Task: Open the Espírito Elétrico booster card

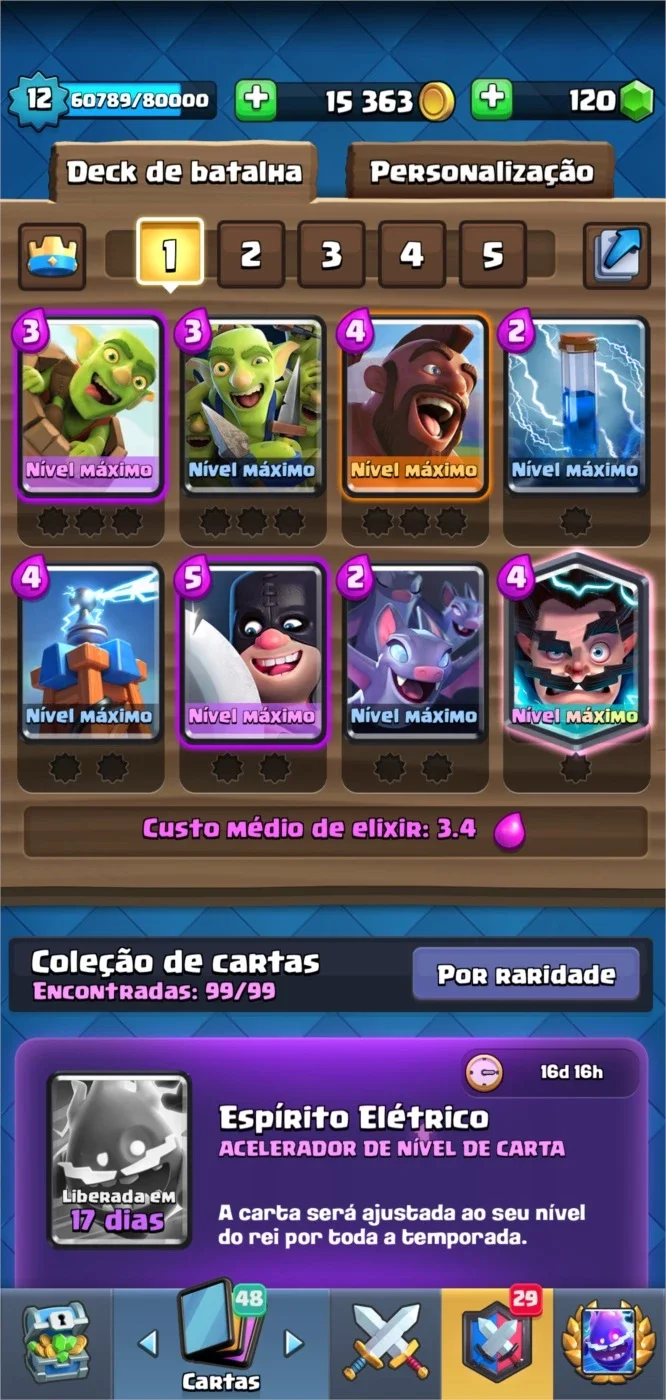Action: 120,1160
